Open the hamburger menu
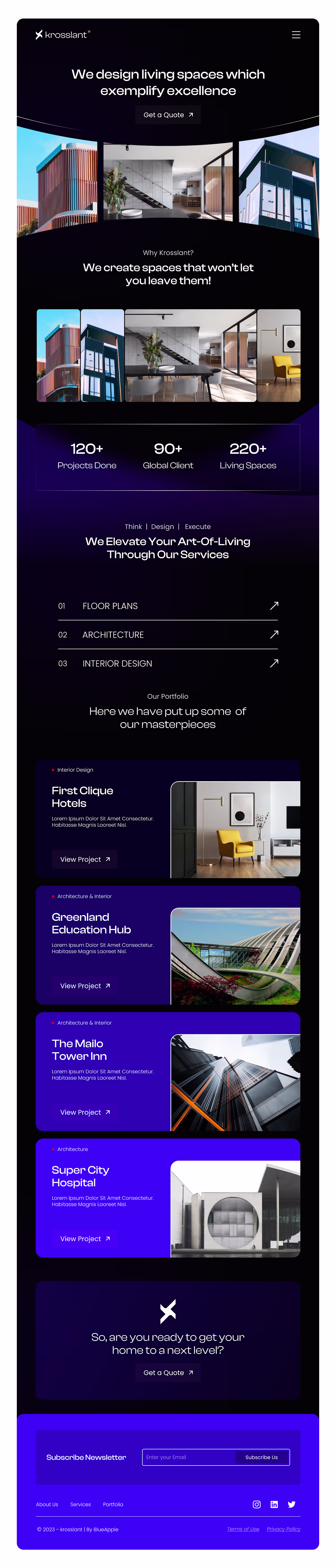The height and width of the screenshot is (1568, 336). click(296, 35)
